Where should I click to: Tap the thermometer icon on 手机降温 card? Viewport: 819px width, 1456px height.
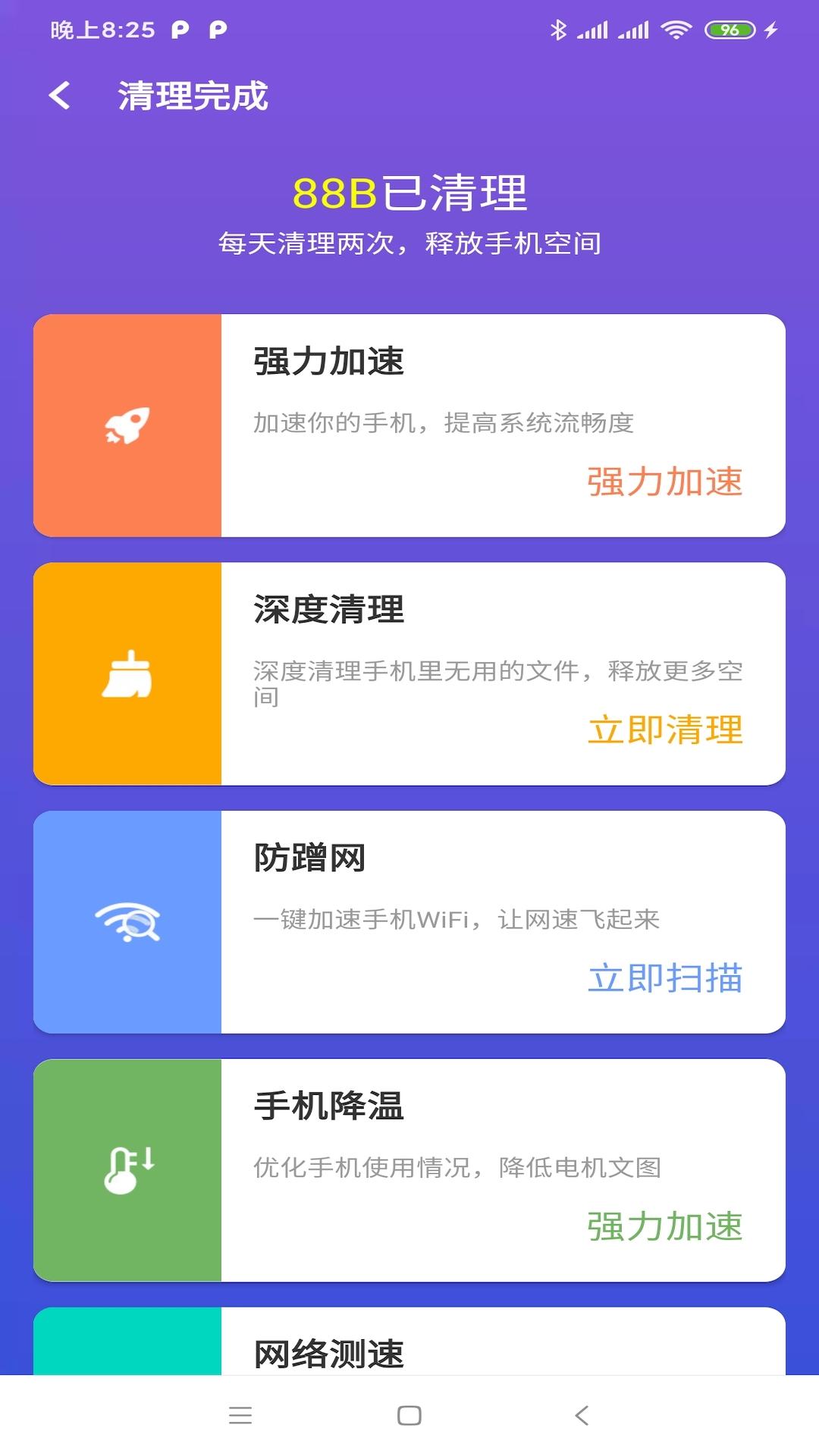click(129, 1166)
